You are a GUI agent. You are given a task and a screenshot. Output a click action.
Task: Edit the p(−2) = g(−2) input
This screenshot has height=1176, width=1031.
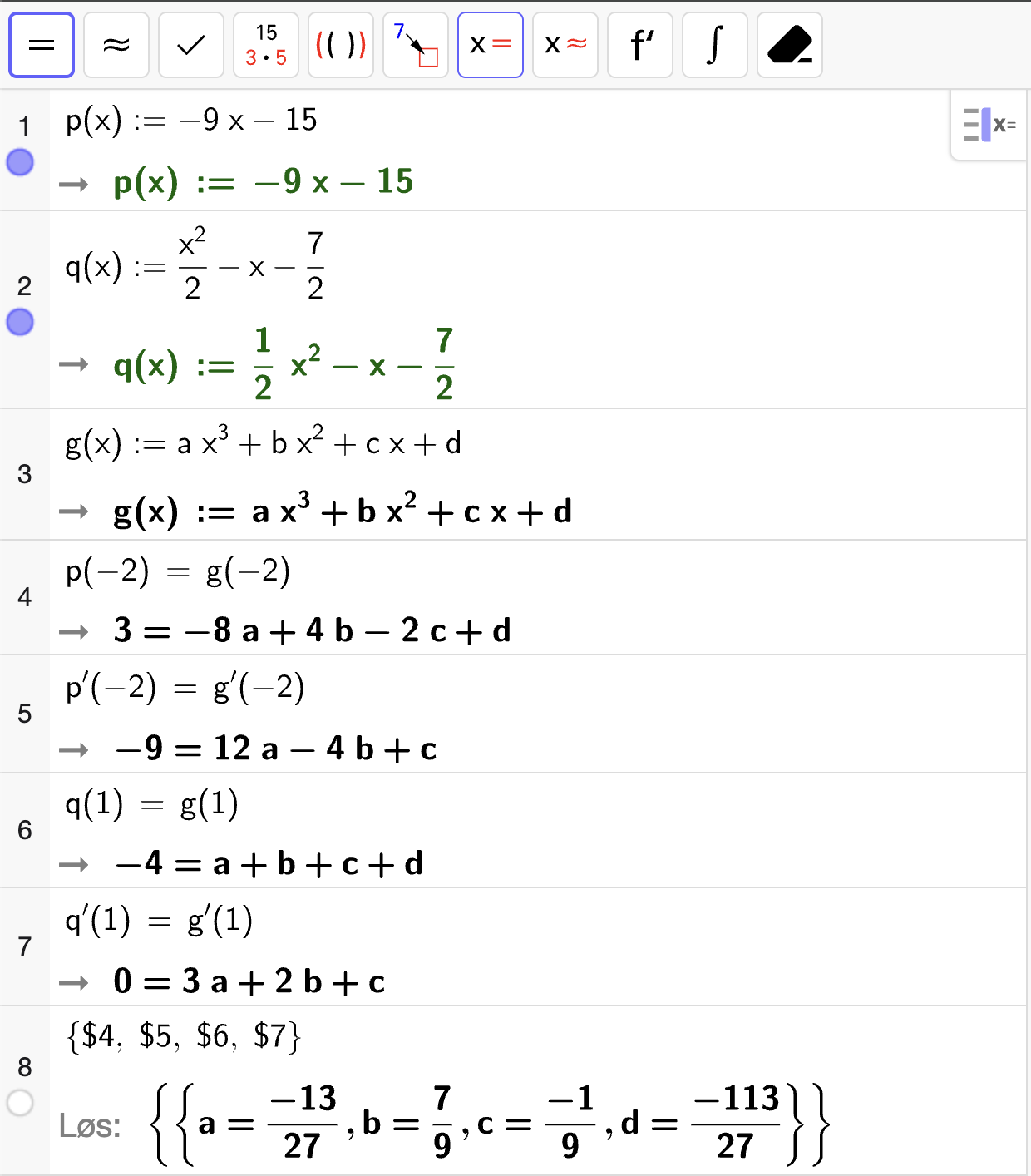coord(178,572)
